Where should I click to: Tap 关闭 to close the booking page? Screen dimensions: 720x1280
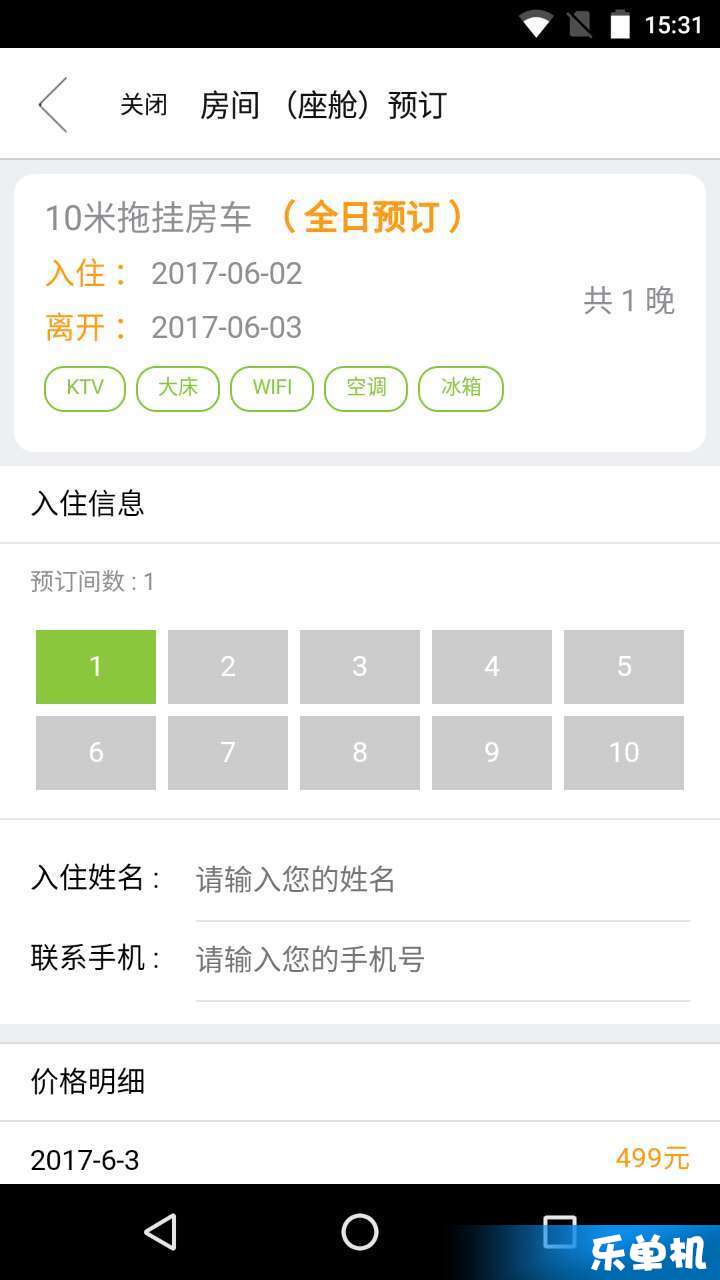coord(144,105)
